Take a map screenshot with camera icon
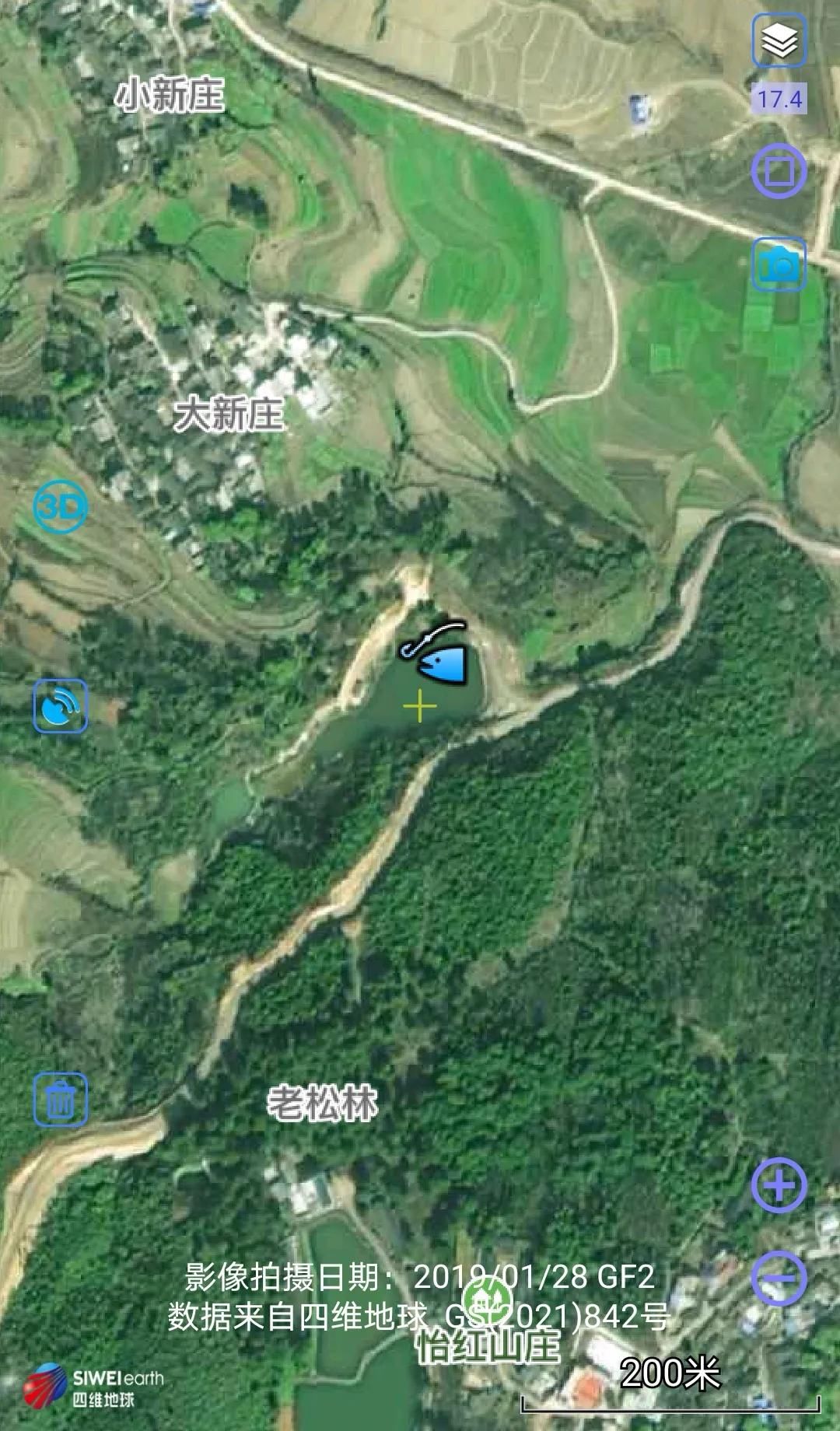Viewport: 840px width, 1431px height. tap(779, 265)
